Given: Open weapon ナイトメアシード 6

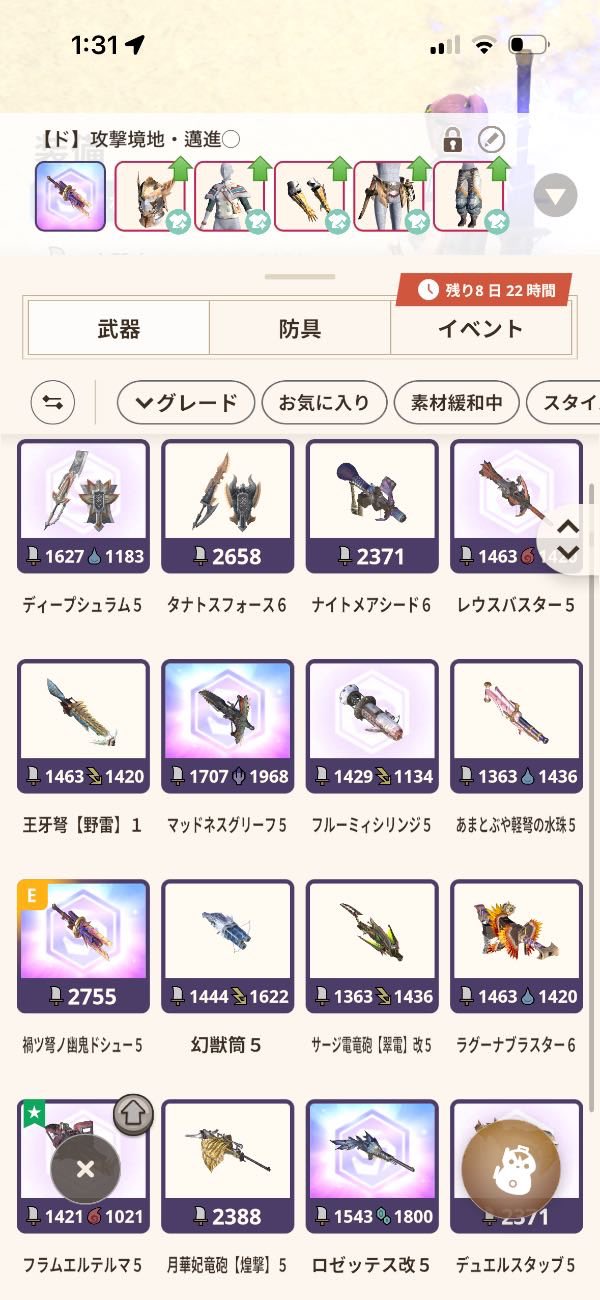Looking at the screenshot, I should click(x=371, y=506).
